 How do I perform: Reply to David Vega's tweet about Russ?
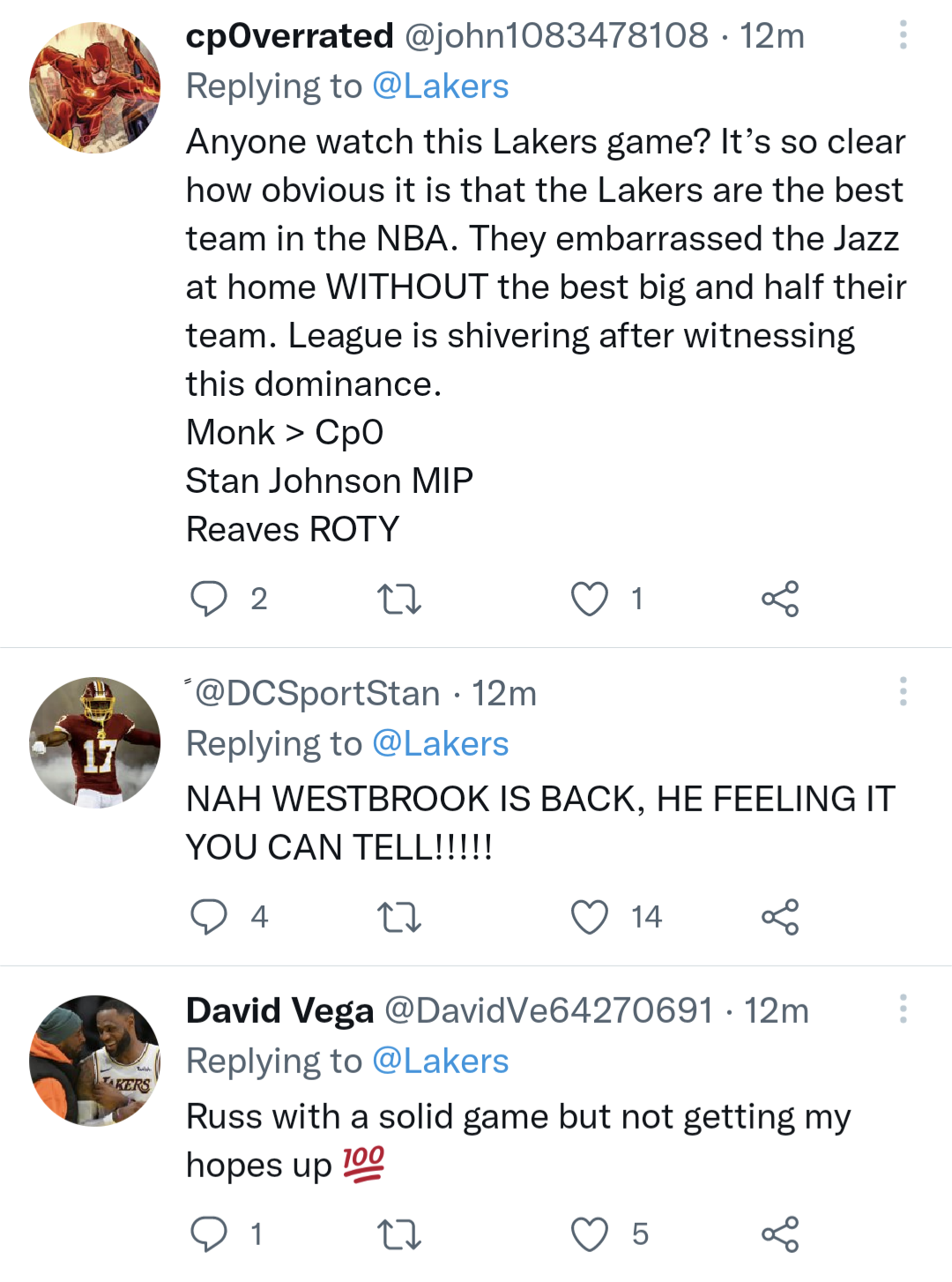pyautogui.click(x=209, y=1234)
